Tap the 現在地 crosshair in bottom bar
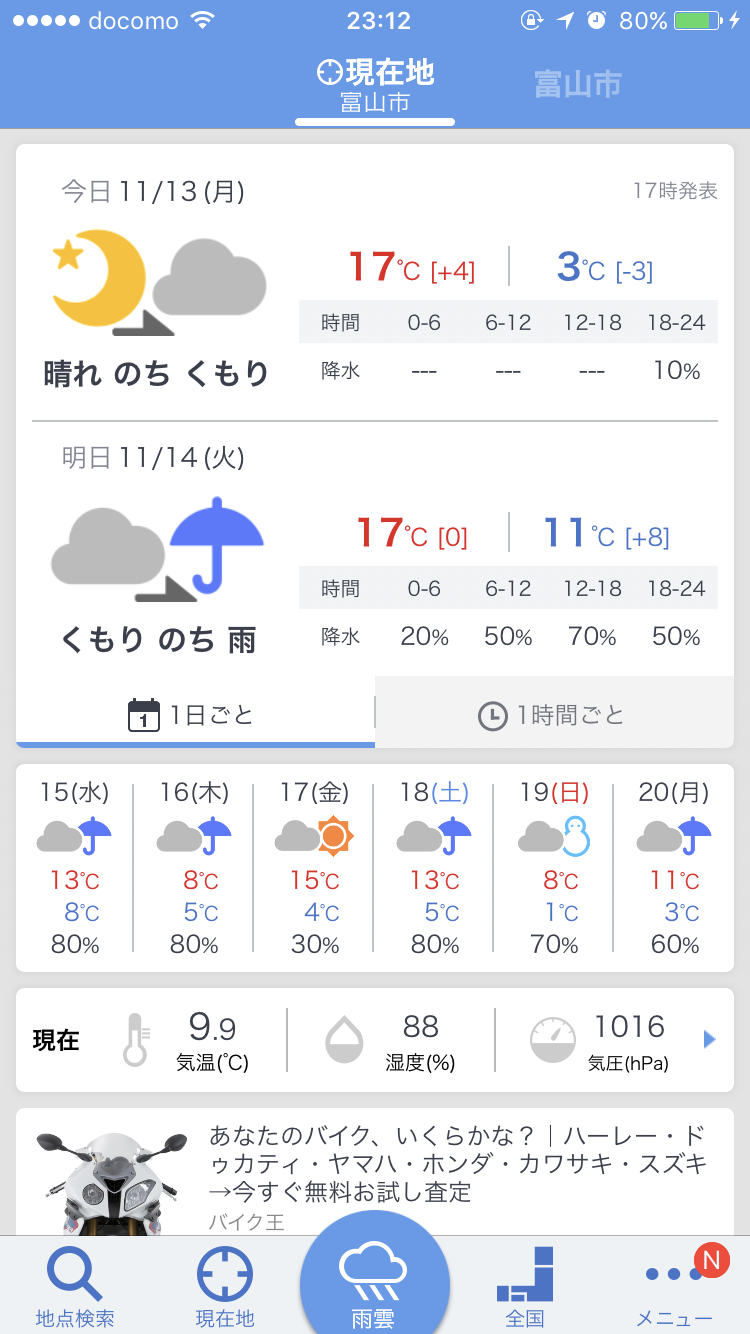Screen dimensions: 750x1334 coord(225,1286)
